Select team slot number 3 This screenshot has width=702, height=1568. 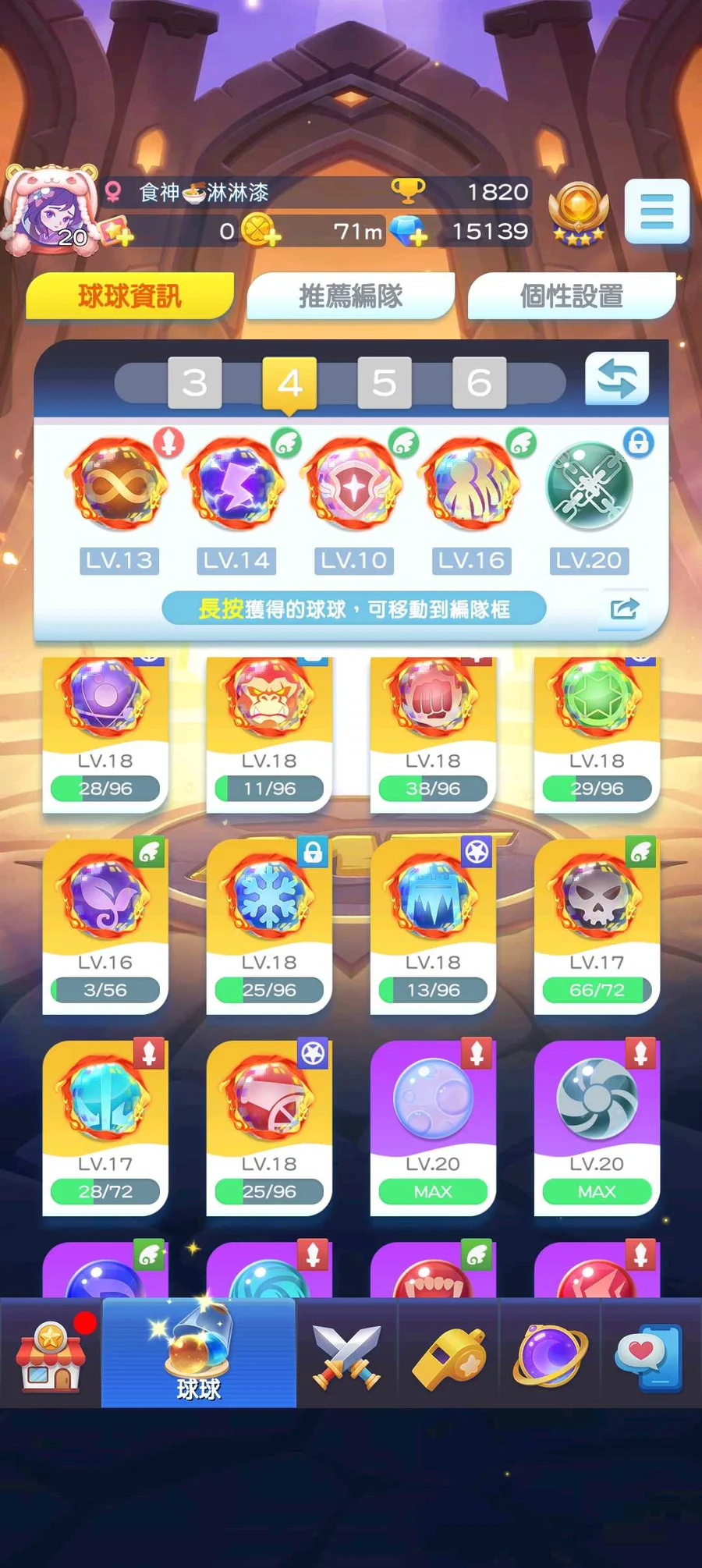pos(195,383)
